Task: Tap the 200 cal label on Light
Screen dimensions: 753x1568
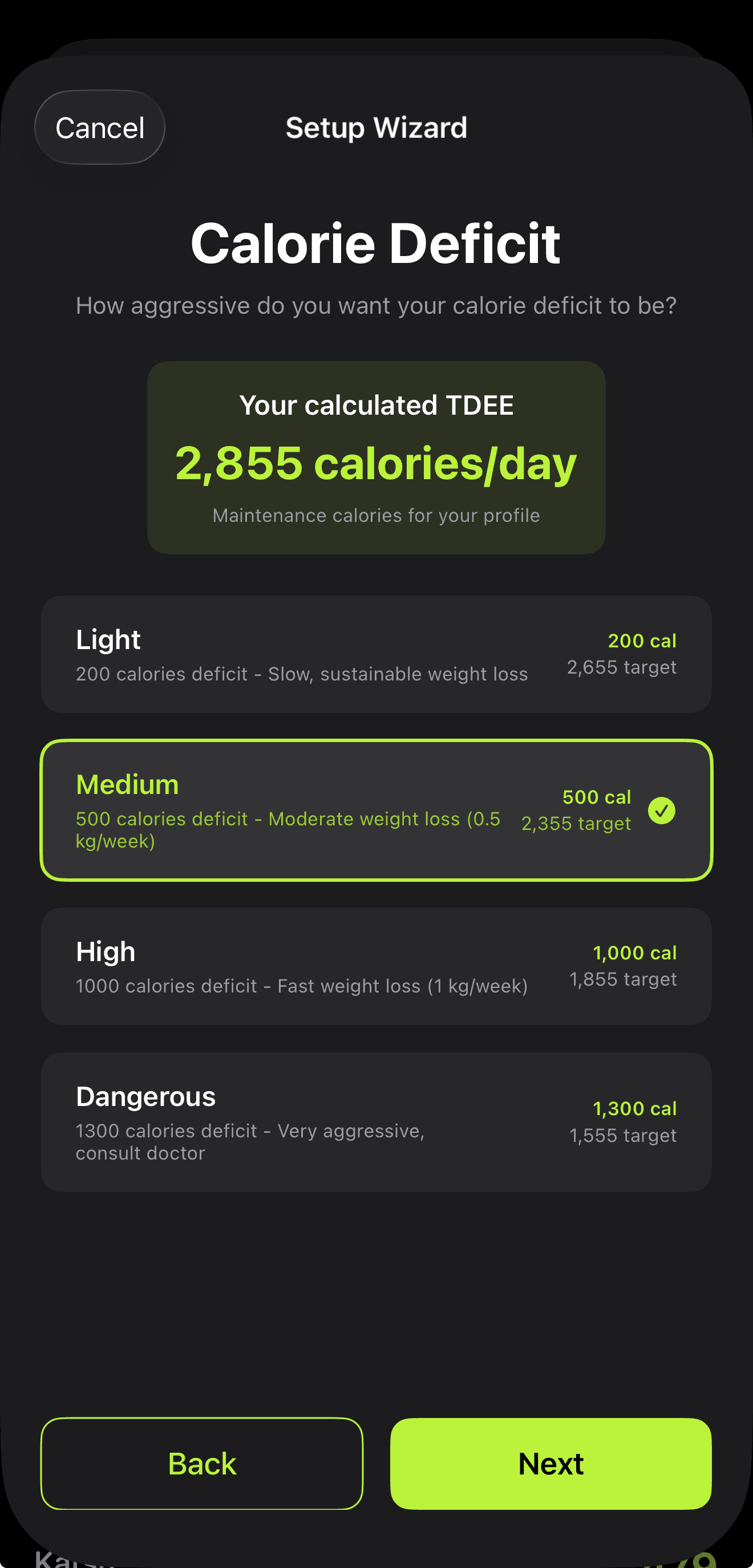Action: [x=642, y=641]
